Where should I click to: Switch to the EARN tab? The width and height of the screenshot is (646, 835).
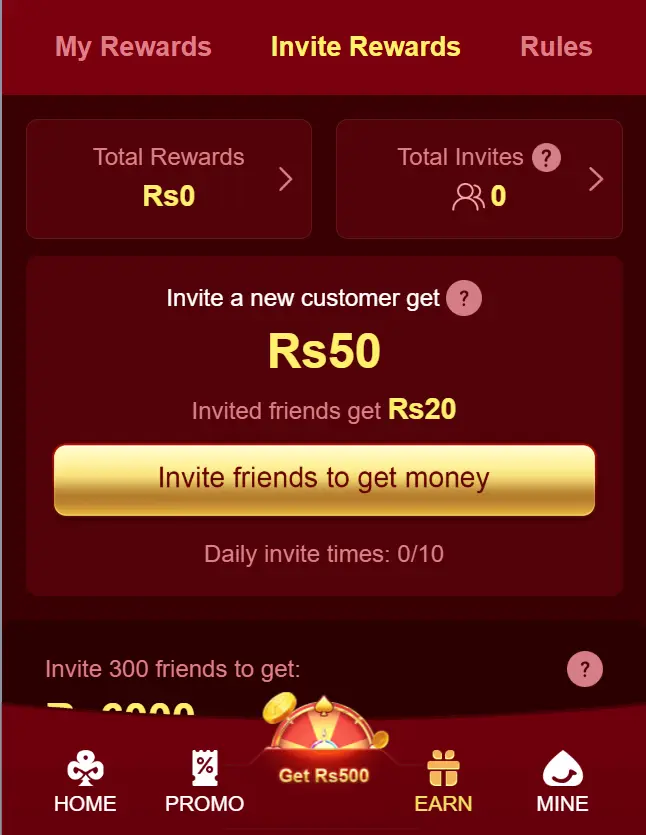[443, 783]
